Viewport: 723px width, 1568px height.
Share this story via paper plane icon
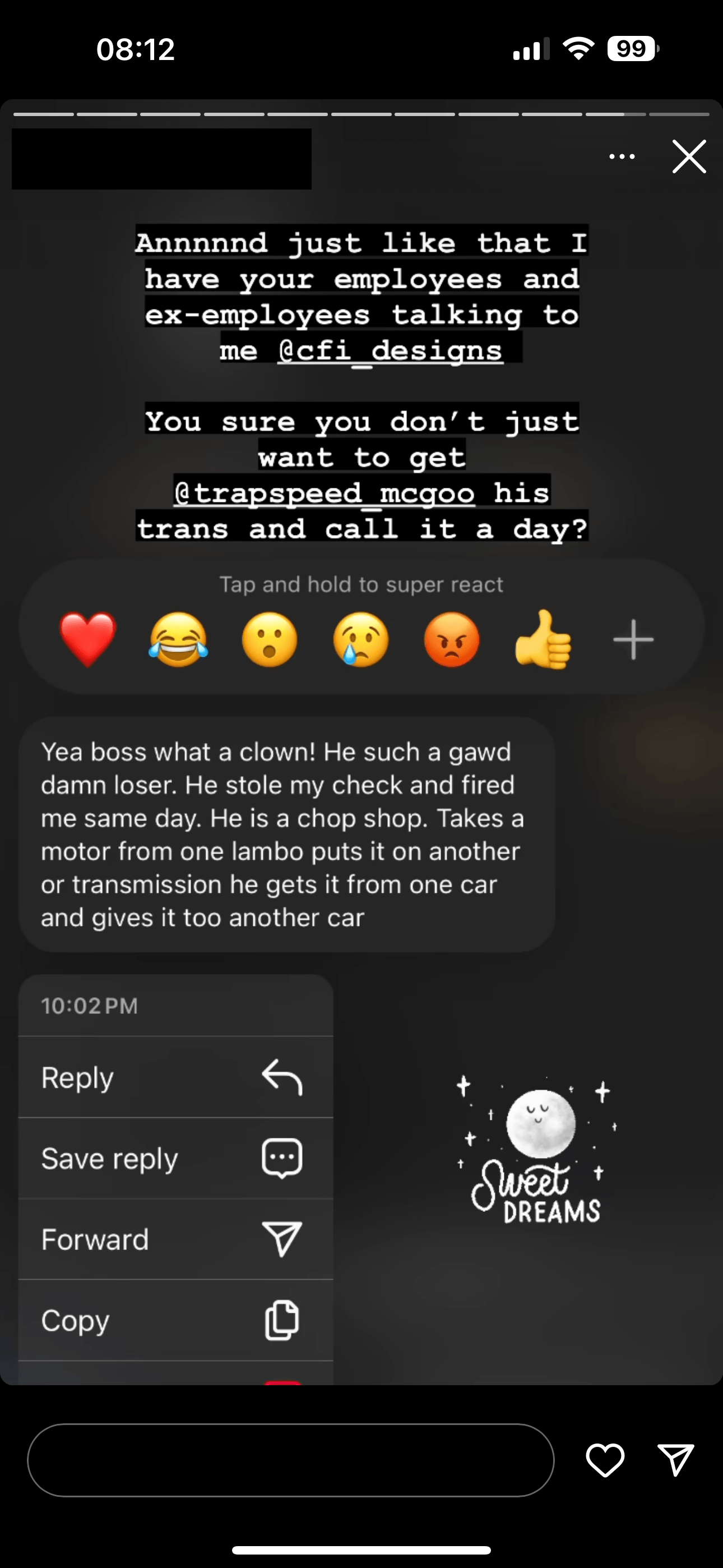tap(675, 1459)
